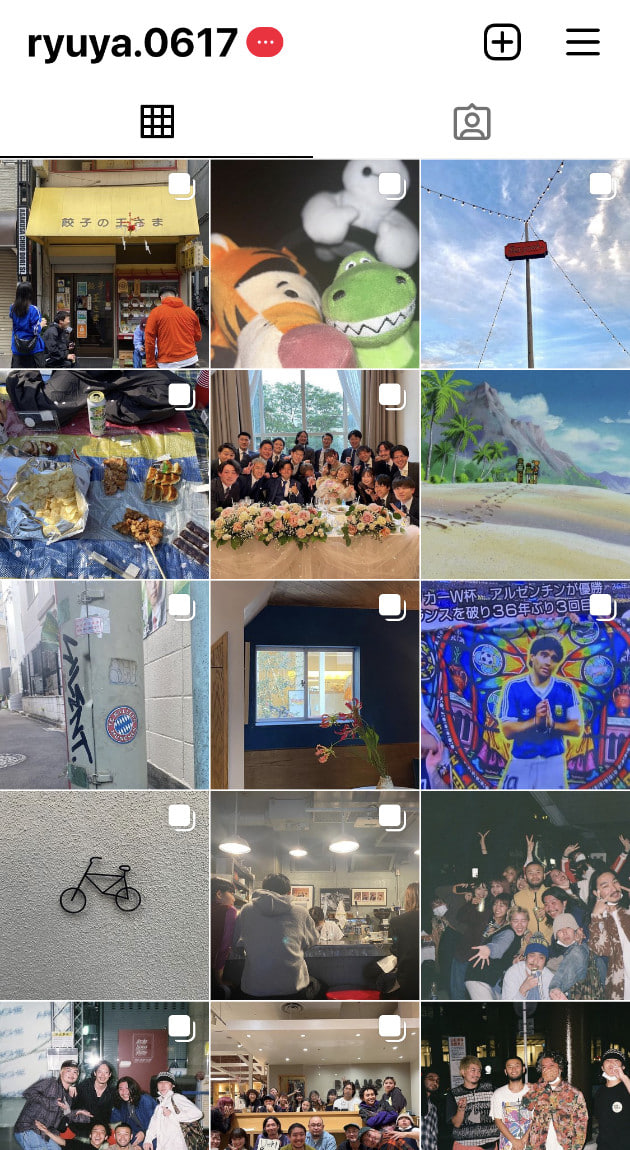This screenshot has width=630, height=1150.
Task: Tap the ryuya.0617 username to switch accounts
Action: [x=133, y=43]
